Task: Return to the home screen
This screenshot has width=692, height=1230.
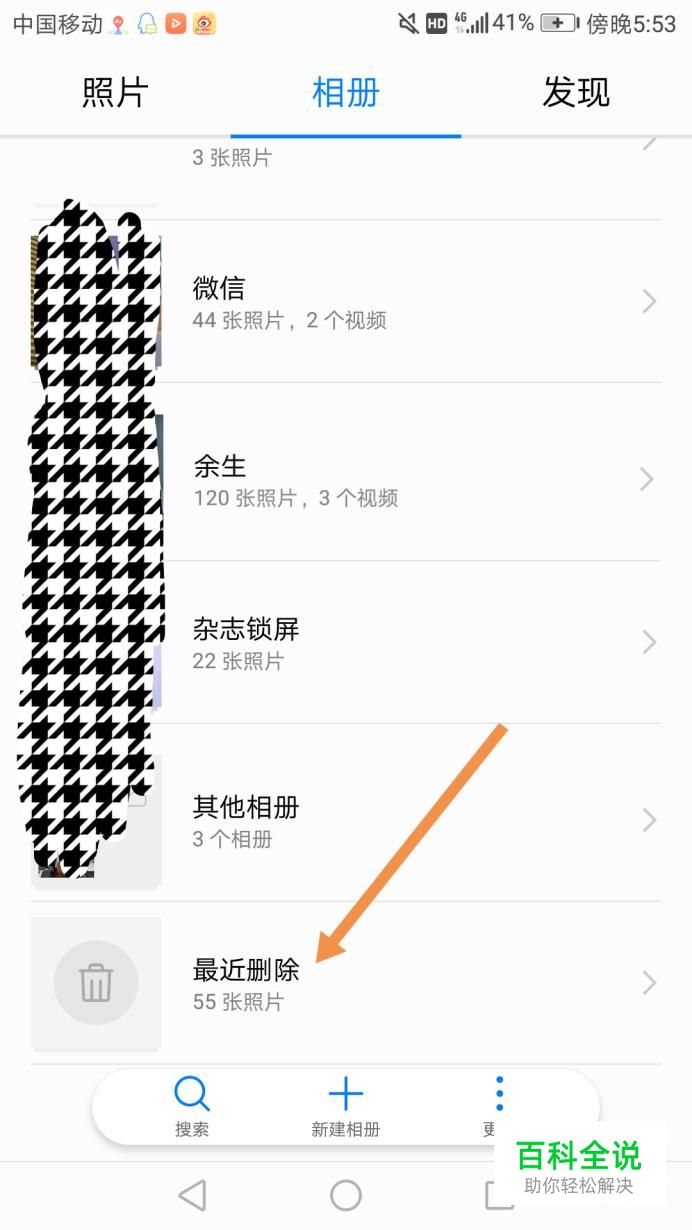Action: [345, 1195]
